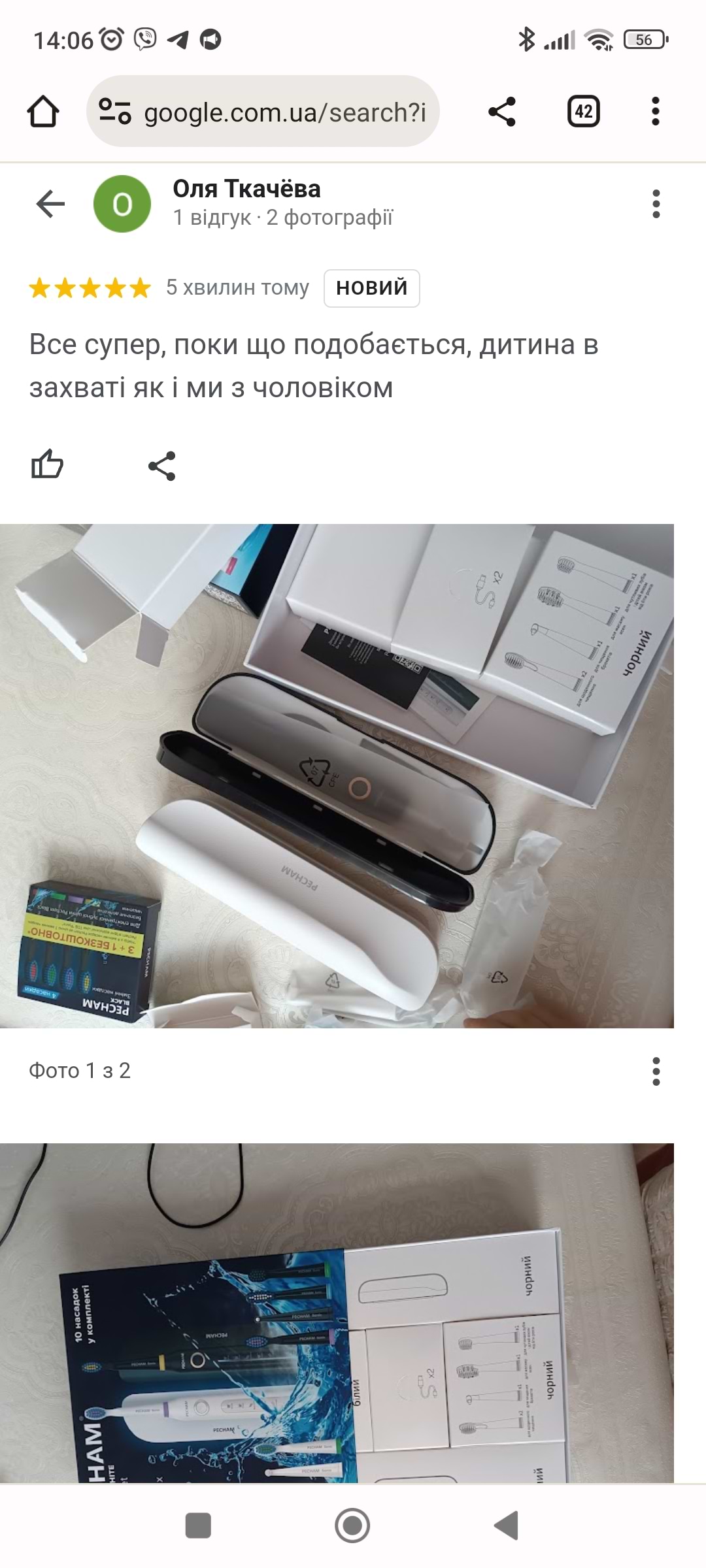Open the browser overflow menu
Image resolution: width=706 pixels, height=1568 pixels.
(656, 112)
